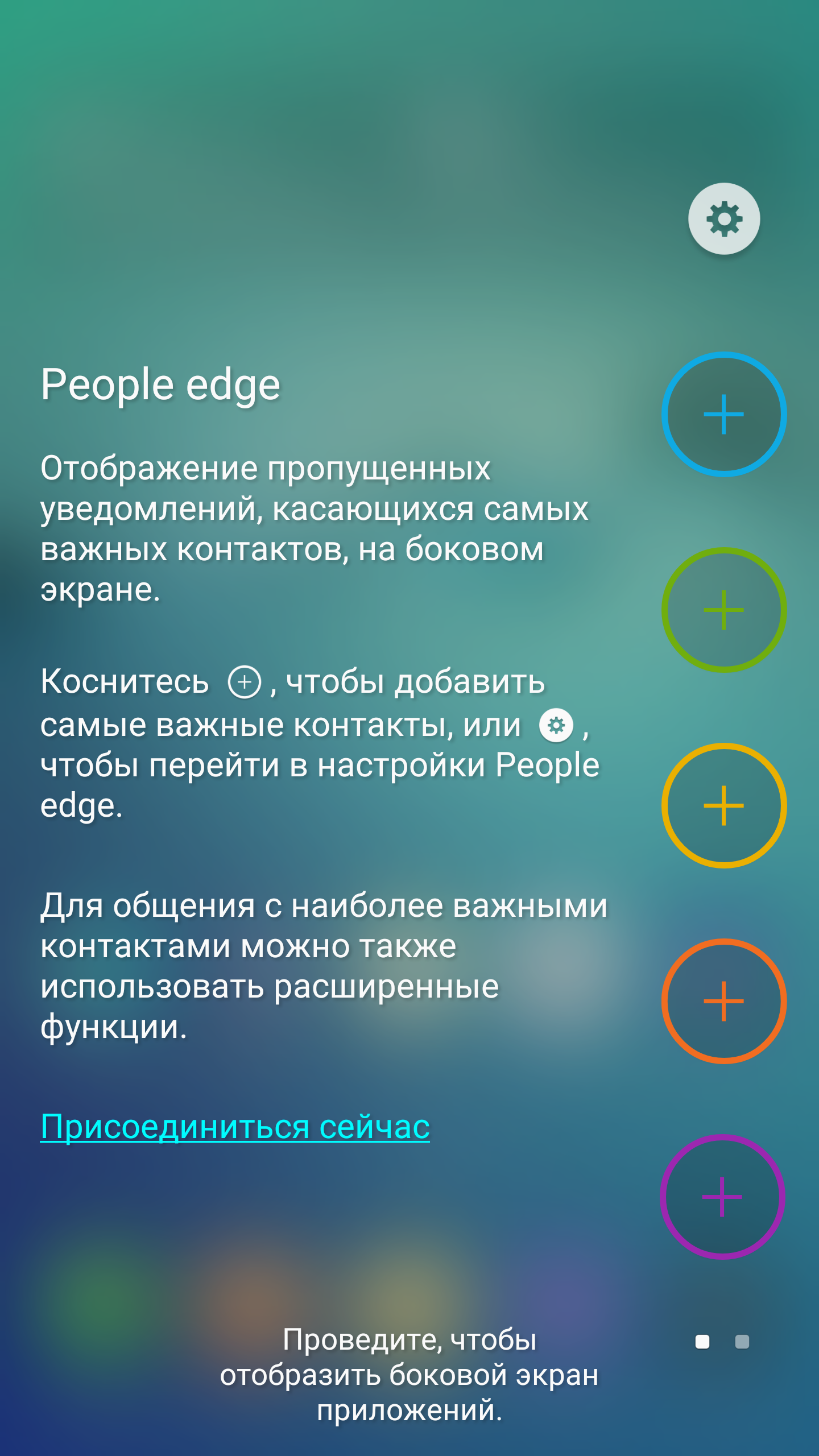This screenshot has width=819, height=1456.
Task: Open the "Присоединиться сейчас" link
Action: 235,1127
